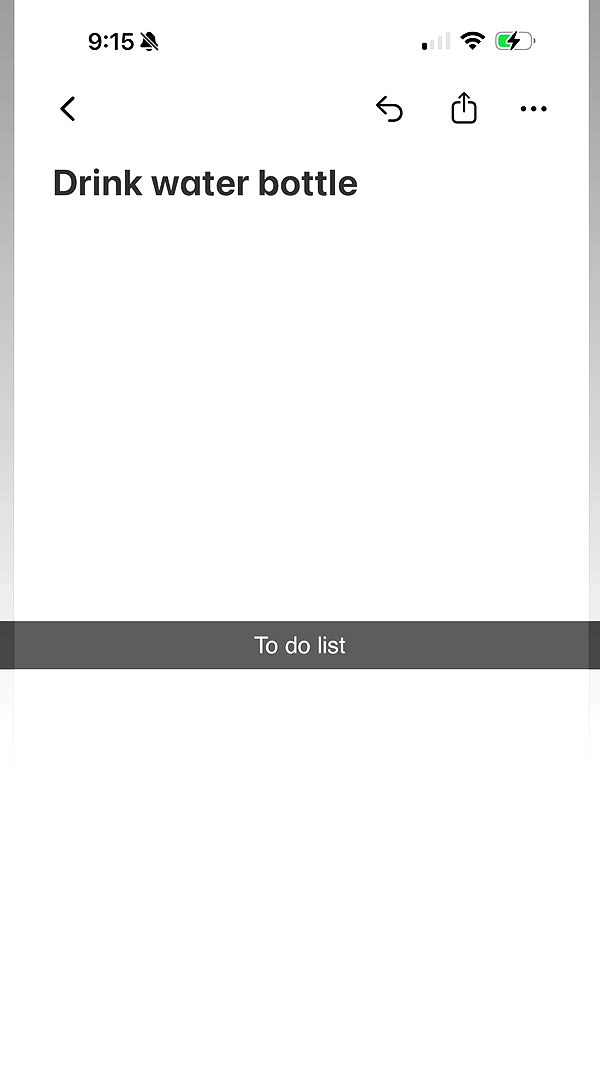Share this note
Screen dimensions: 600x1066
click(464, 109)
